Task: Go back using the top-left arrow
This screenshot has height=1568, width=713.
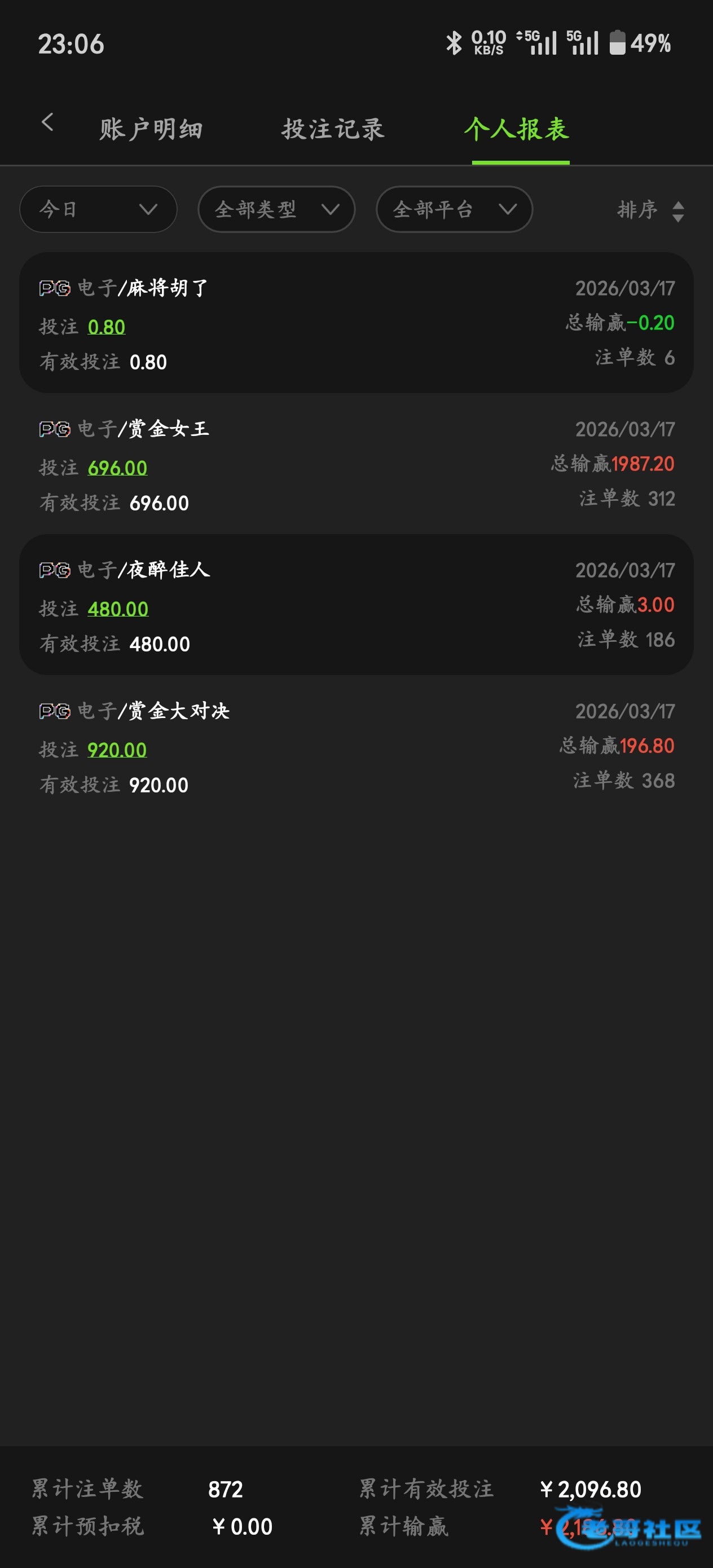Action: 47,122
